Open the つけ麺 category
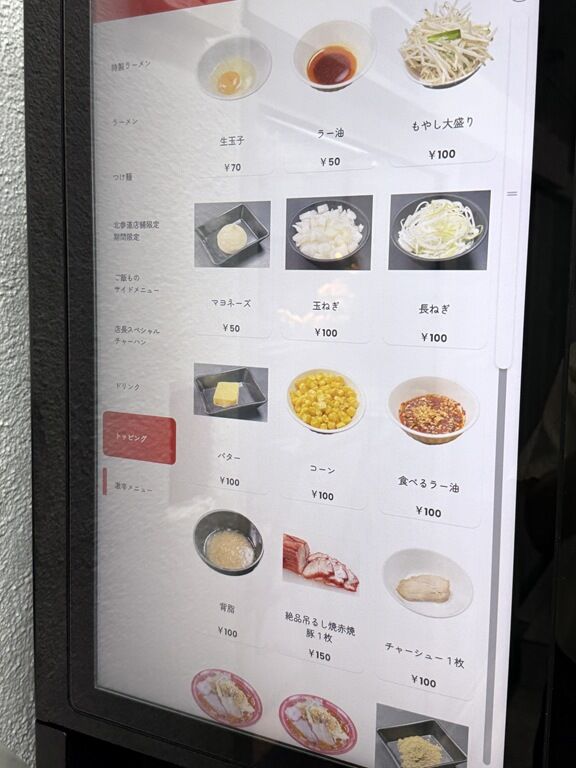Image resolution: width=576 pixels, height=768 pixels. pyautogui.click(x=123, y=177)
